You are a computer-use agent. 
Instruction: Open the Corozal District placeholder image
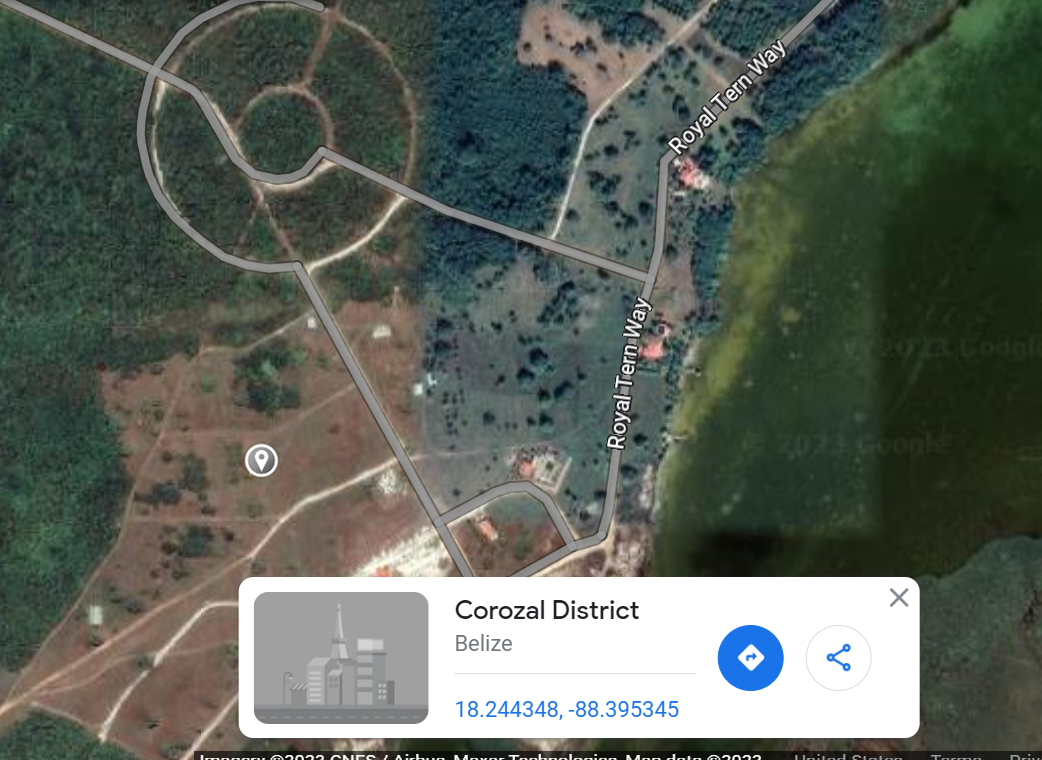pos(341,657)
